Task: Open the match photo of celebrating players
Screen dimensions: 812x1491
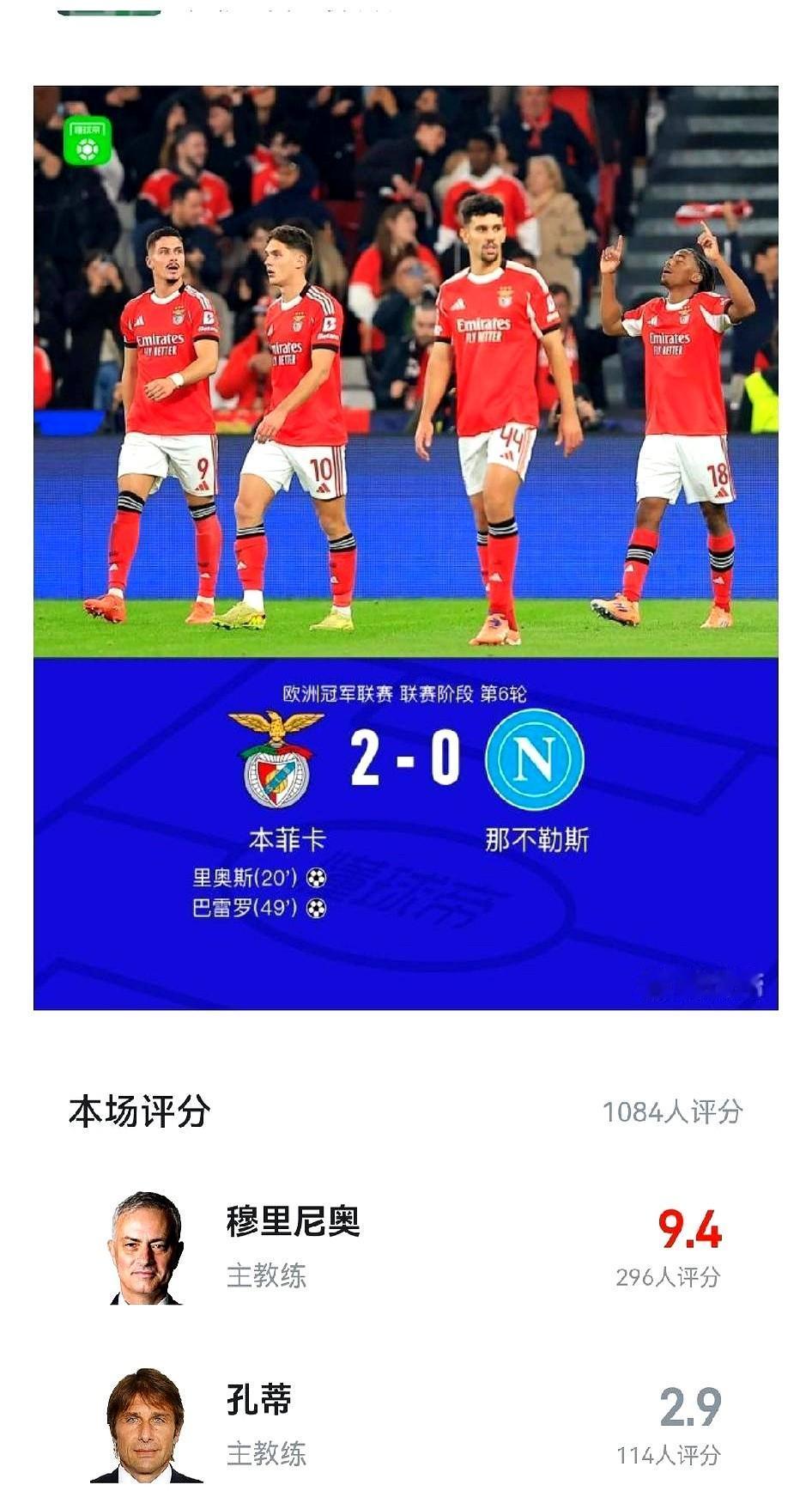Action: [406, 369]
